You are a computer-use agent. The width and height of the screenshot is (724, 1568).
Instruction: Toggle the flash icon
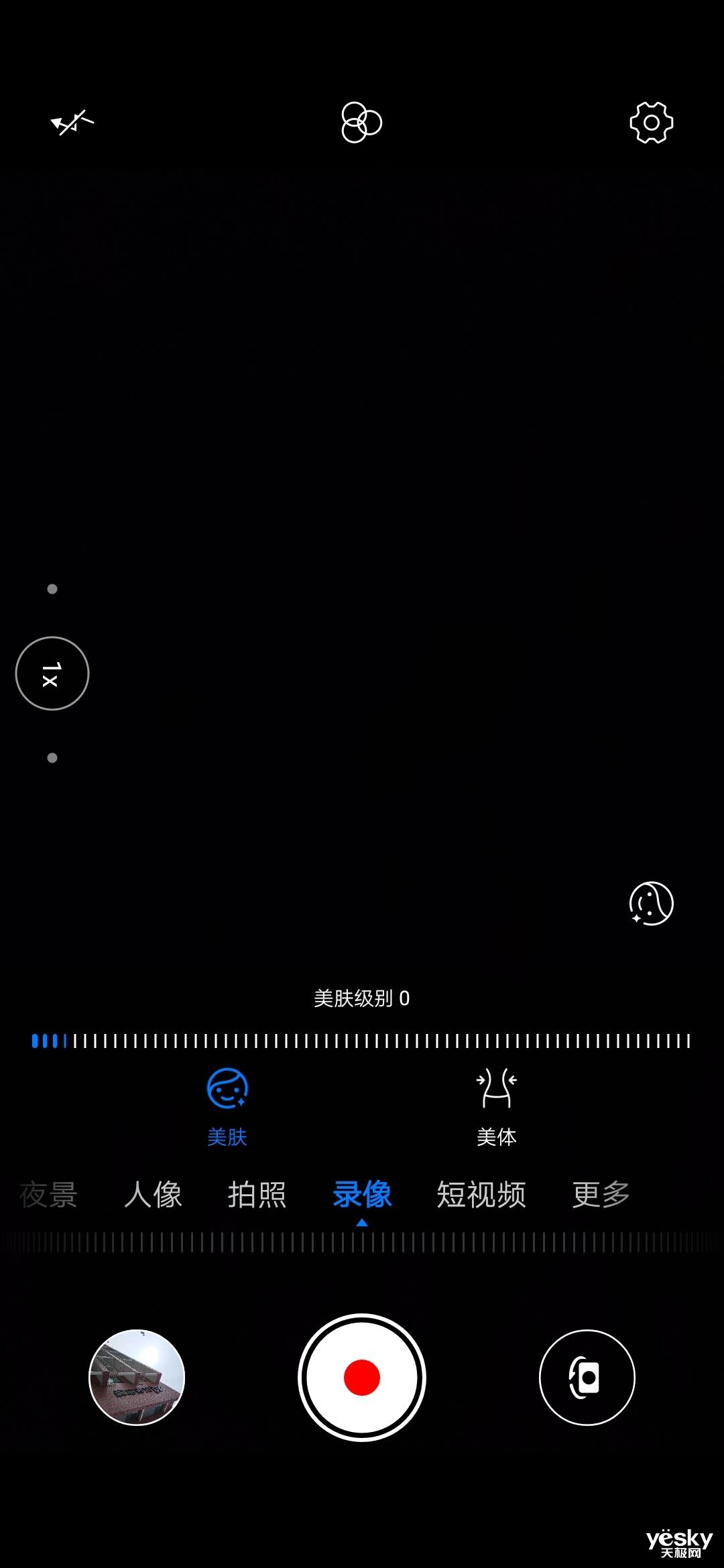pos(72,123)
